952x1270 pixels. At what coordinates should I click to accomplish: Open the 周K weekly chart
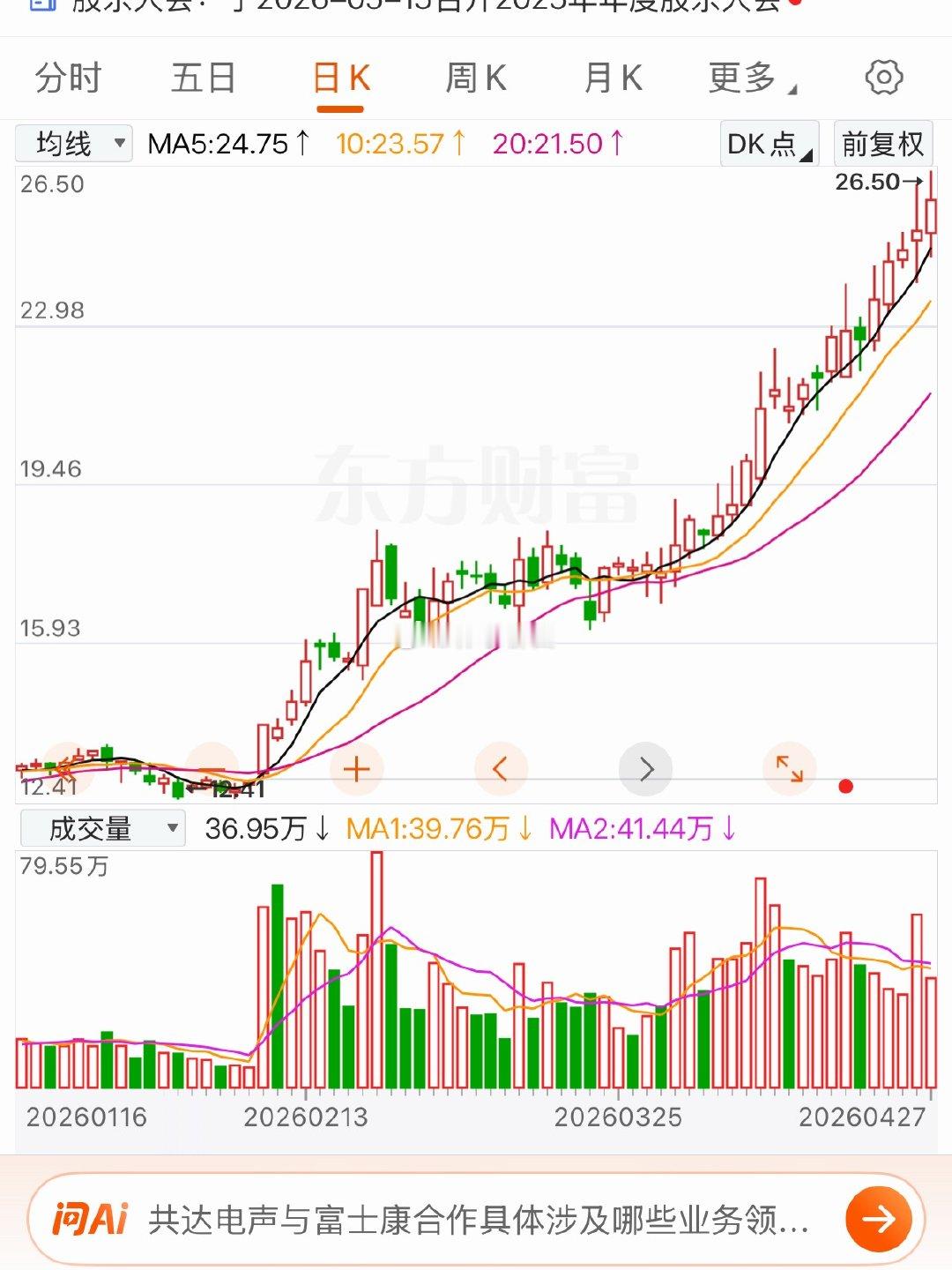[x=476, y=78]
